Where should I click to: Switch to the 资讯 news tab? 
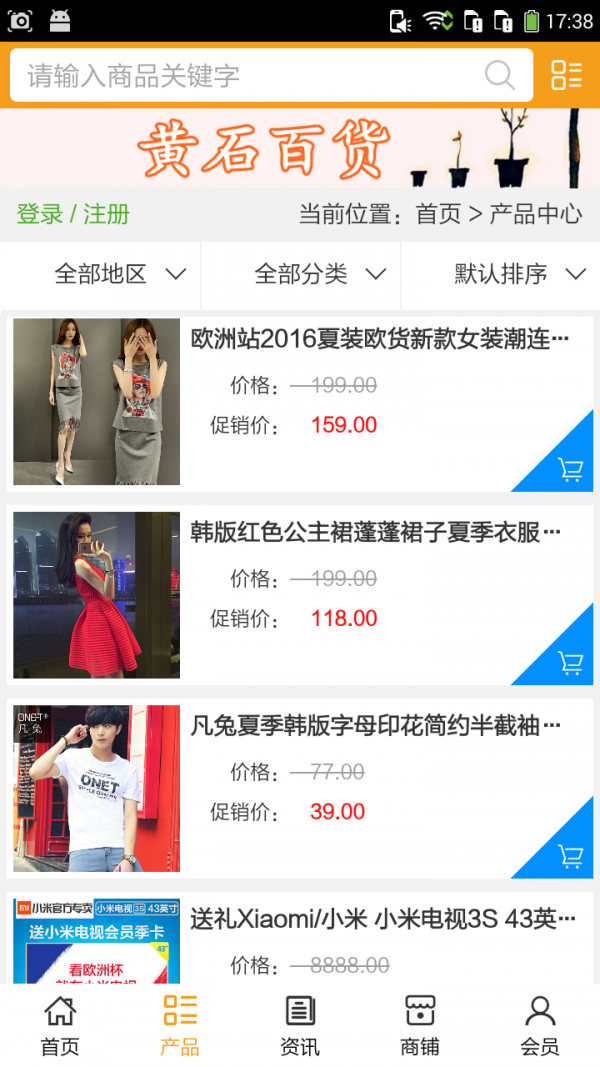300,1025
